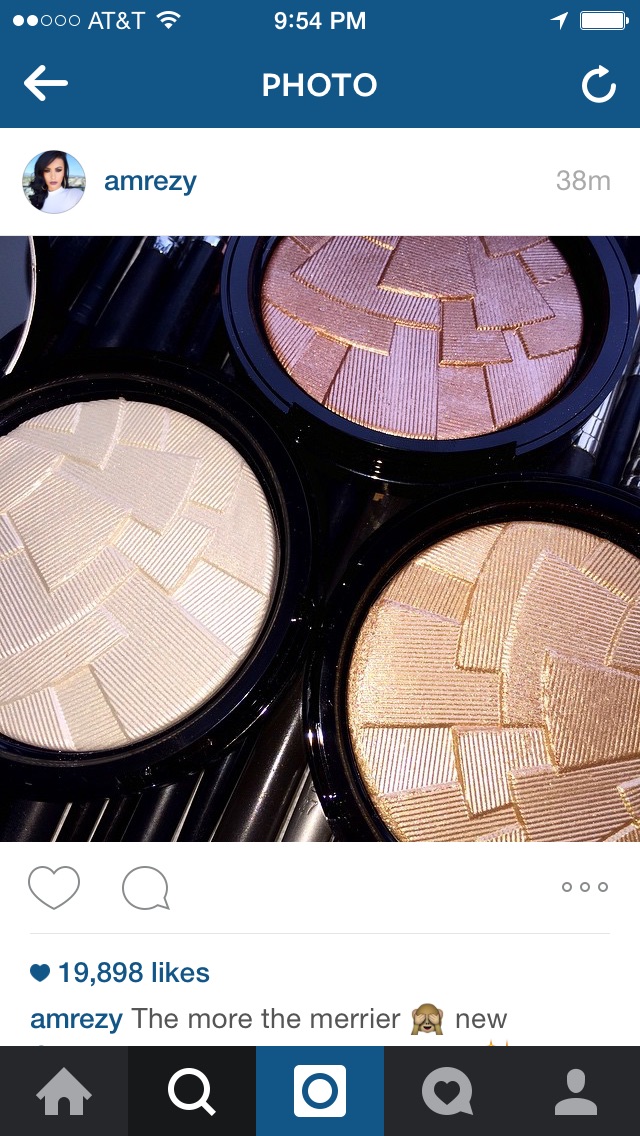Viewport: 640px width, 1136px height.
Task: Switch to the Activity heart tab
Action: coord(448,1091)
